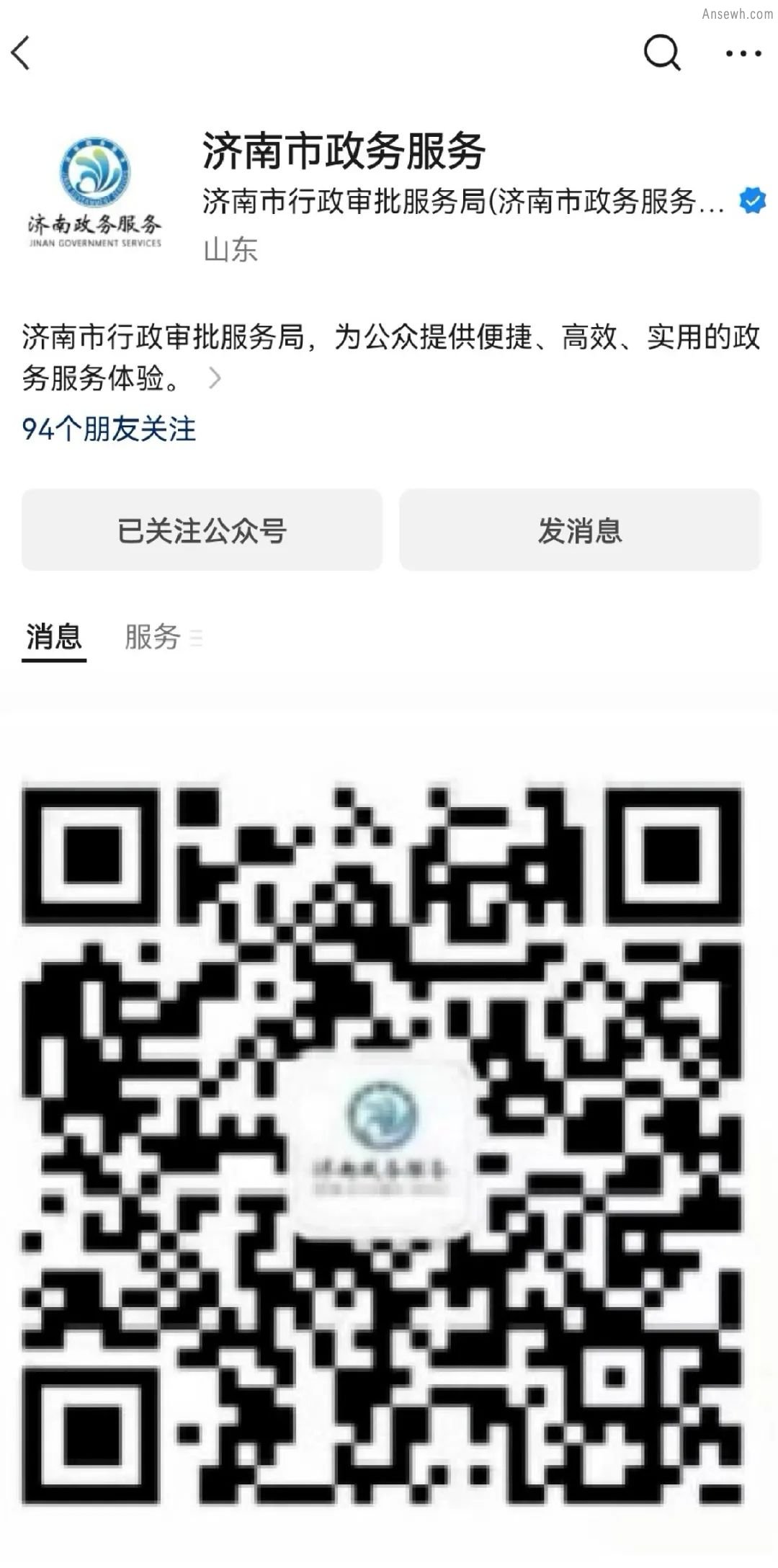
Task: Switch to the 服务 tab
Action: [x=153, y=637]
